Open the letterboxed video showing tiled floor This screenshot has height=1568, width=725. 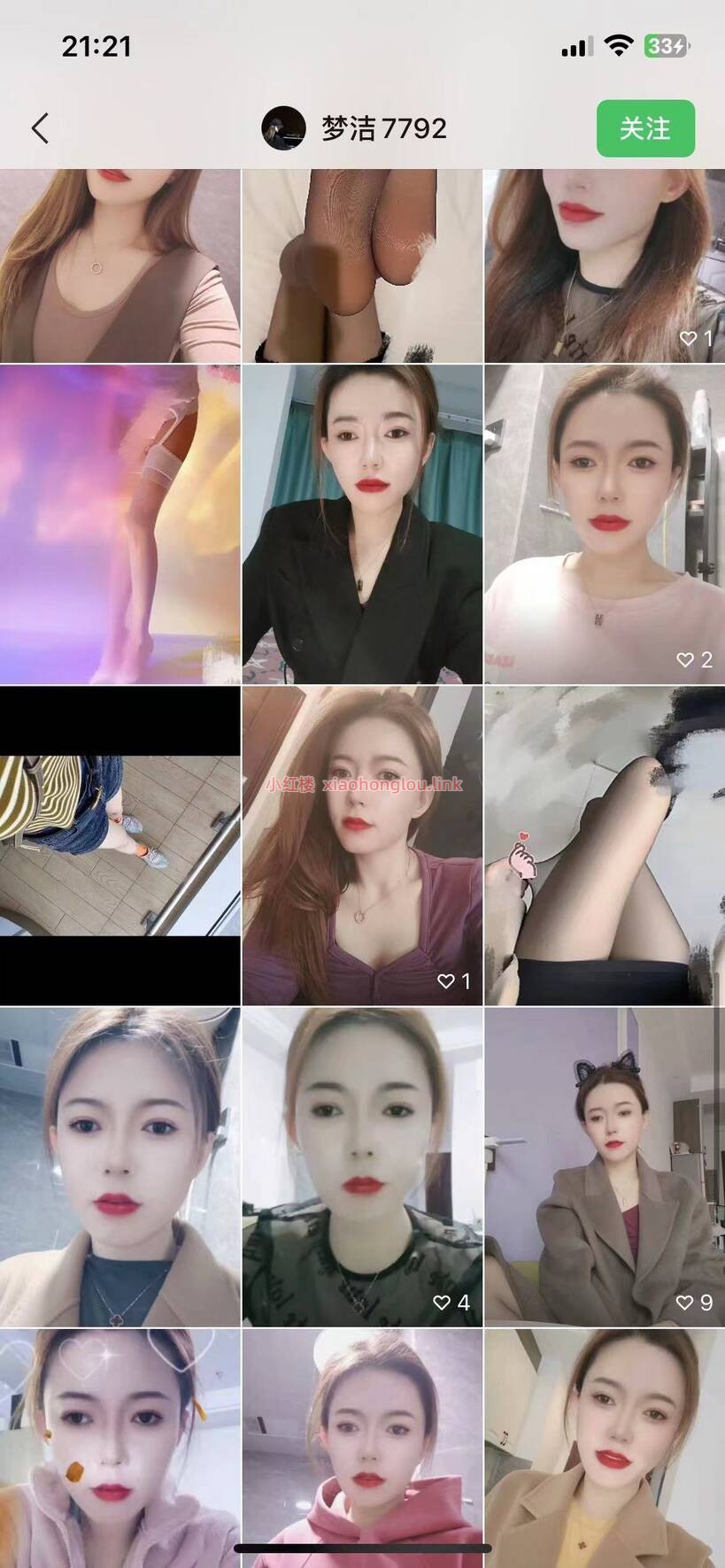point(120,845)
